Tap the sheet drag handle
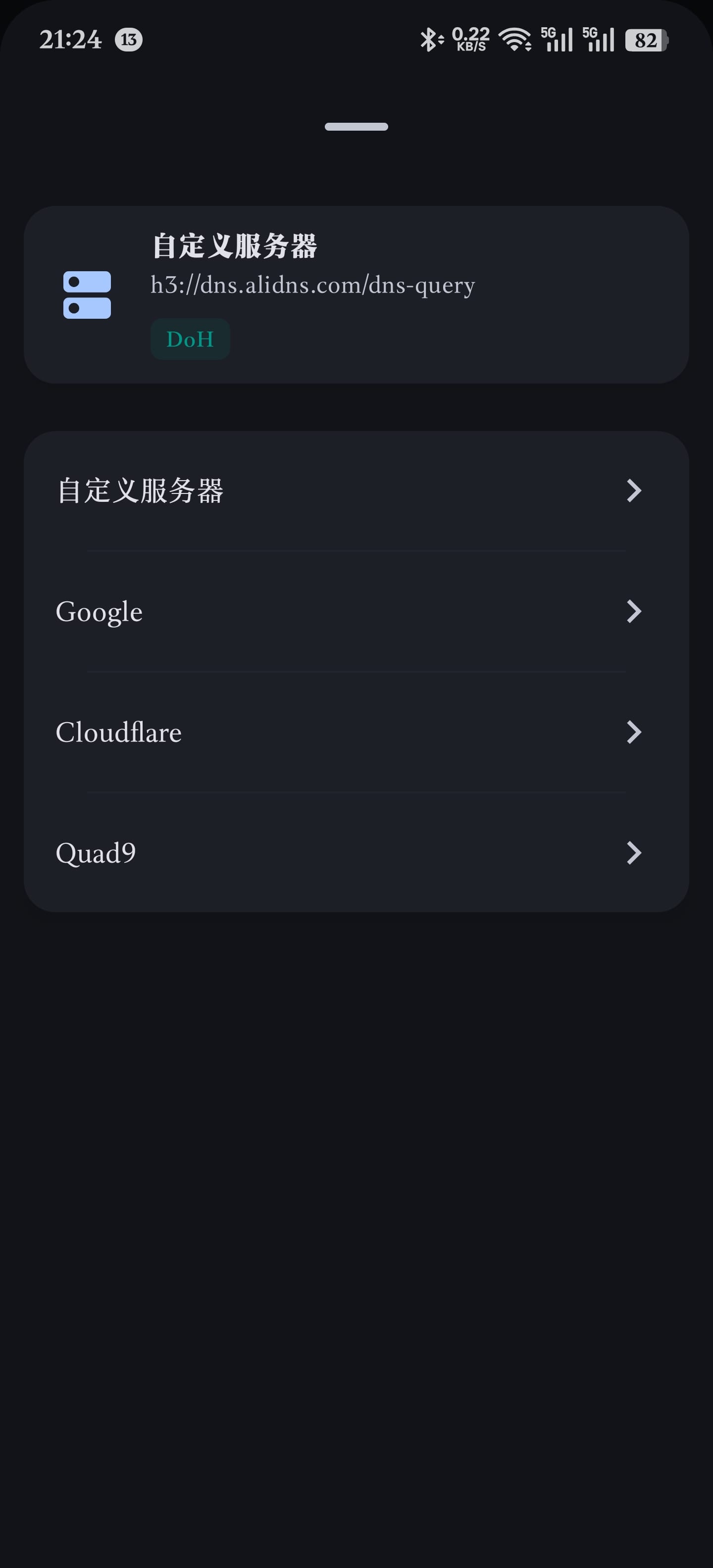 click(x=356, y=127)
